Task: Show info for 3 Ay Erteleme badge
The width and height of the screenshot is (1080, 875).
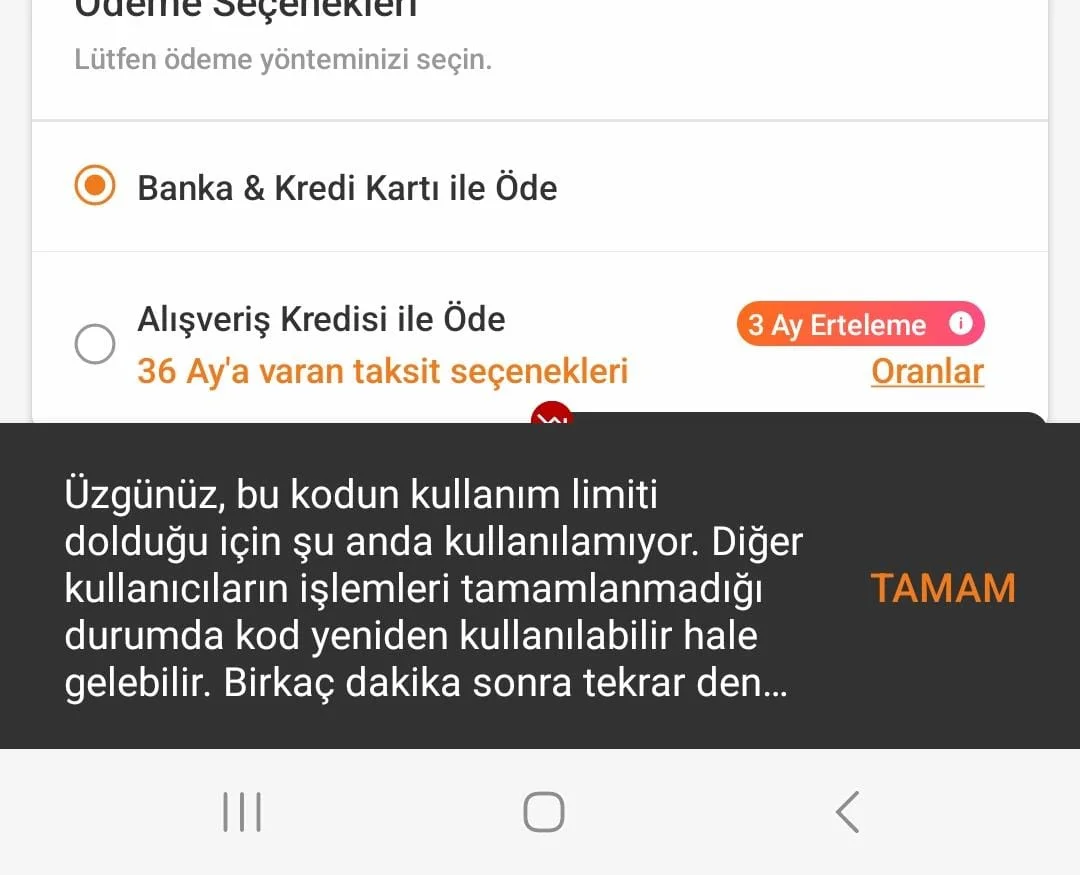Action: [960, 324]
